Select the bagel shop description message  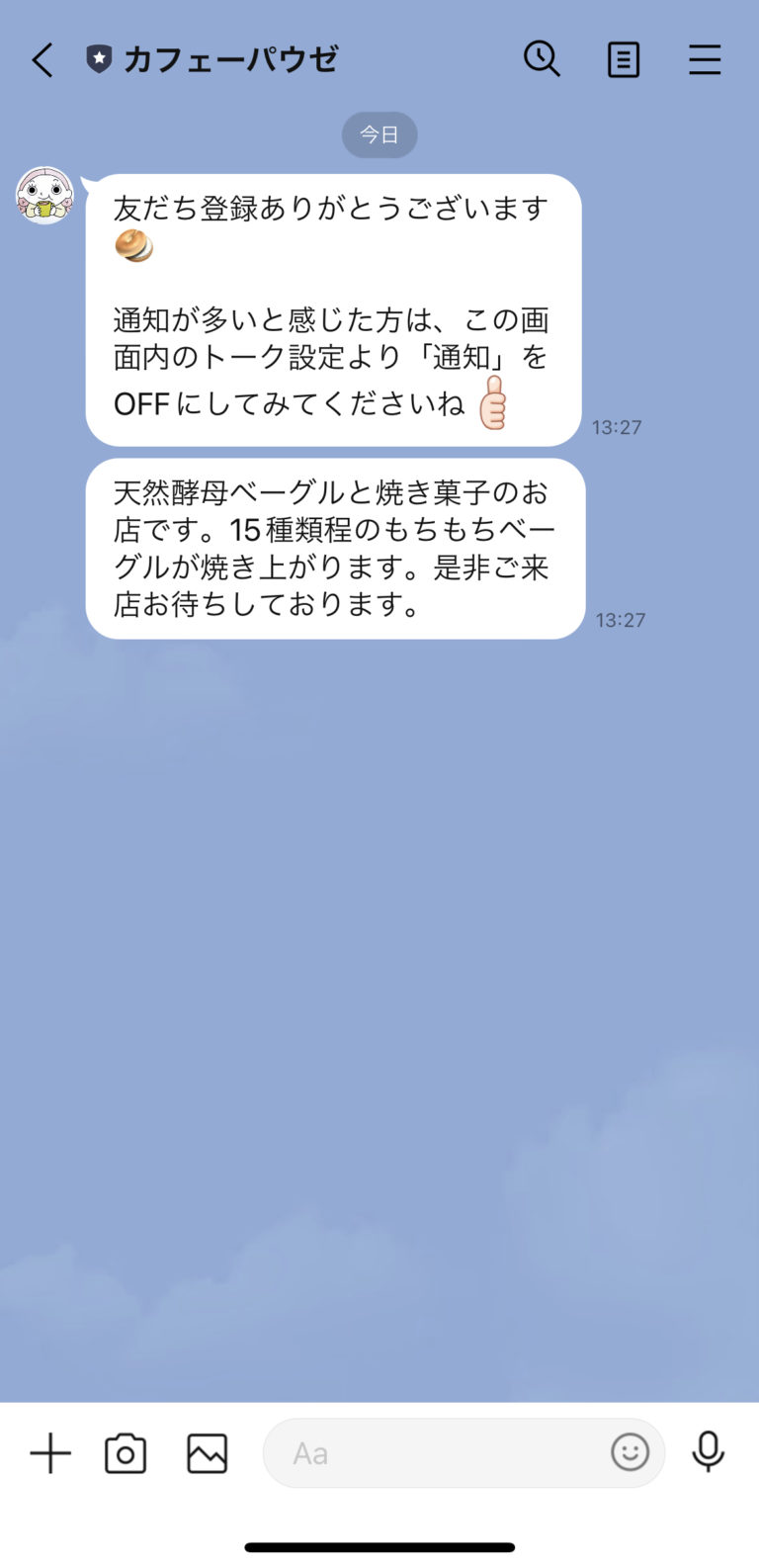(333, 549)
